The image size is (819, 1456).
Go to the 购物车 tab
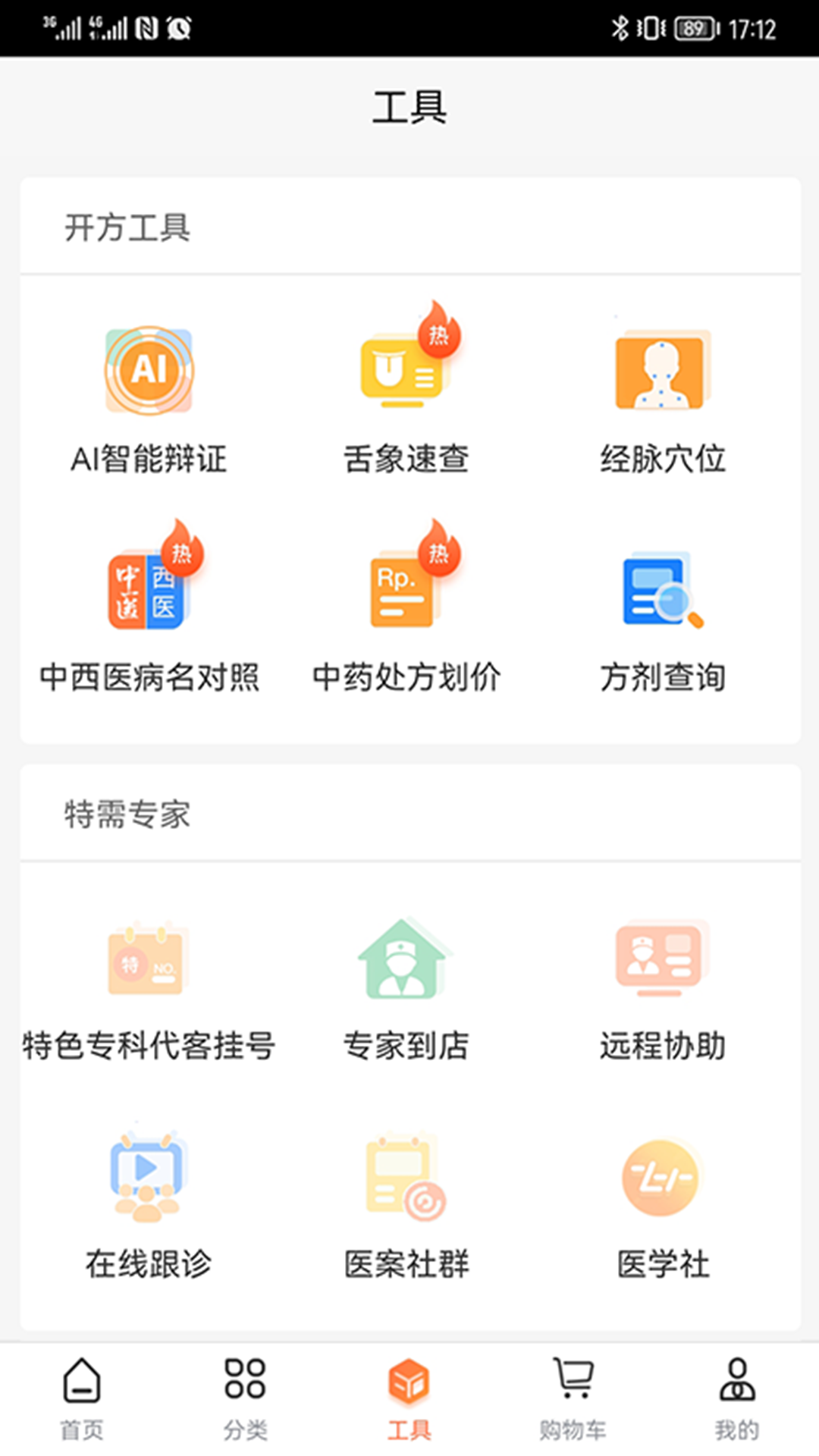tap(573, 1398)
